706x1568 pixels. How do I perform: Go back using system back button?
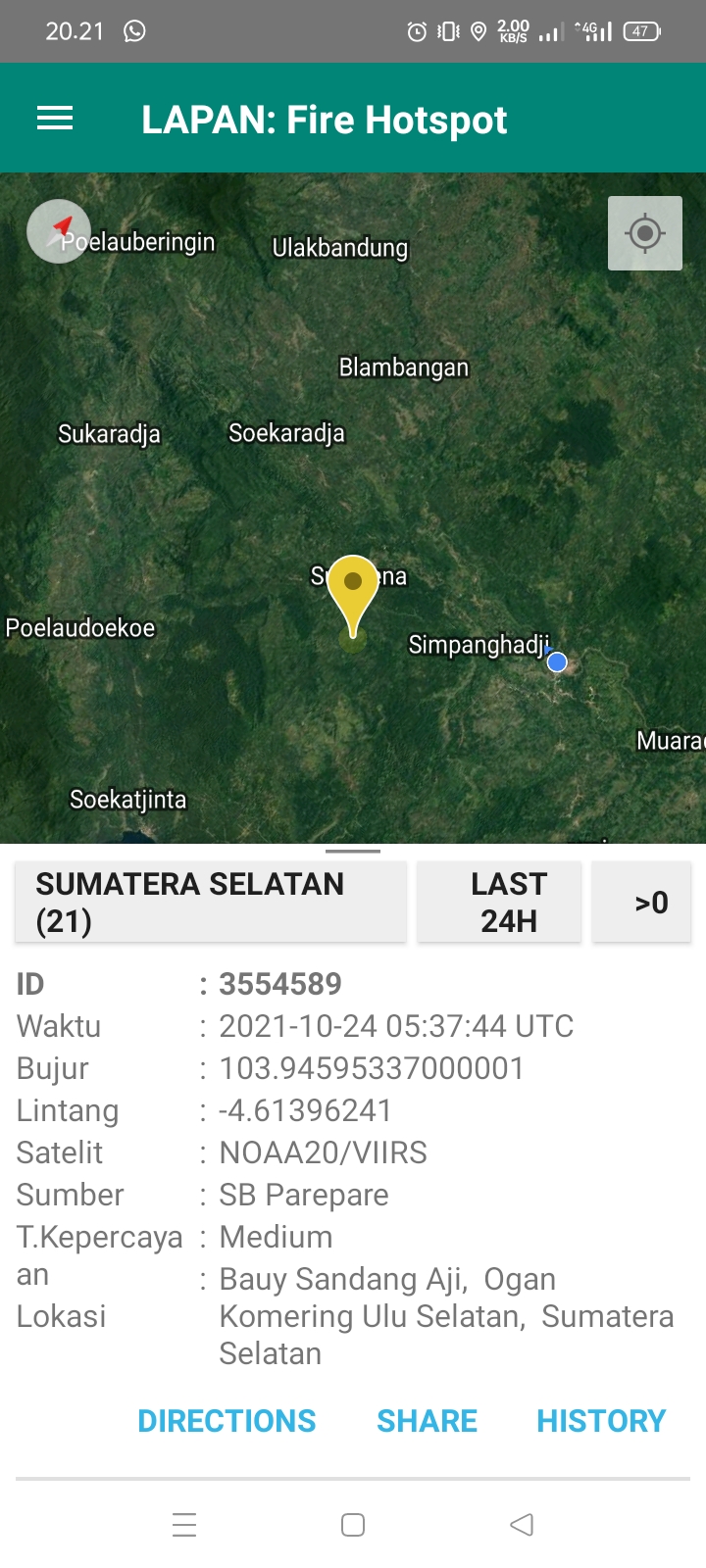522,1525
